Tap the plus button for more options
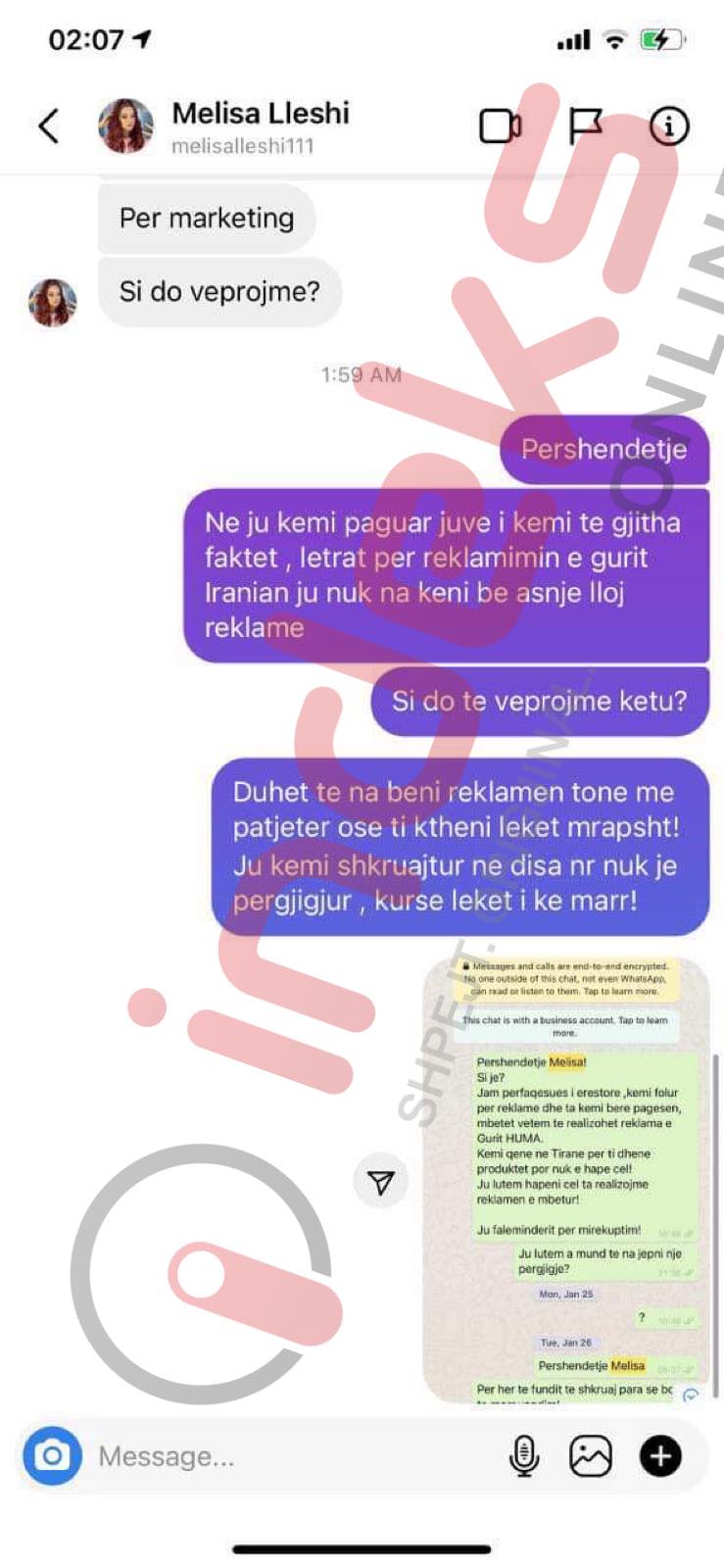The image size is (724, 1568). pyautogui.click(x=660, y=1456)
